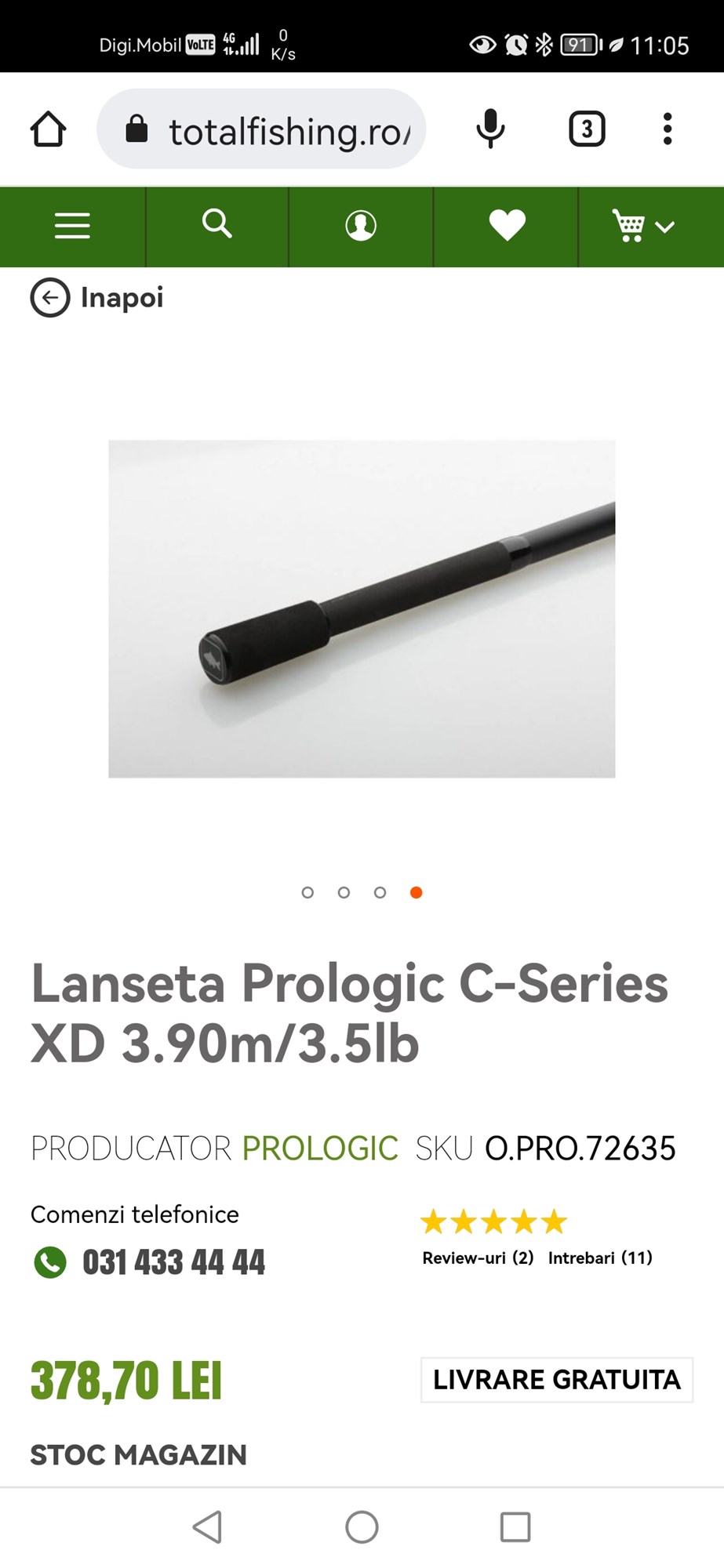Open Intrebari (11) questions
The height and width of the screenshot is (1568, 724).
click(600, 1258)
